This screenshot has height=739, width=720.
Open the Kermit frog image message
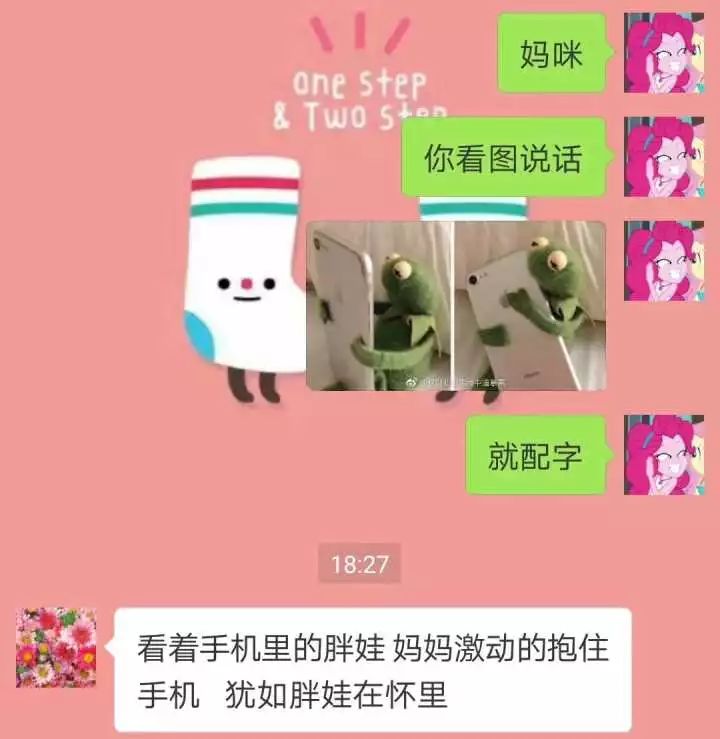pos(455,305)
